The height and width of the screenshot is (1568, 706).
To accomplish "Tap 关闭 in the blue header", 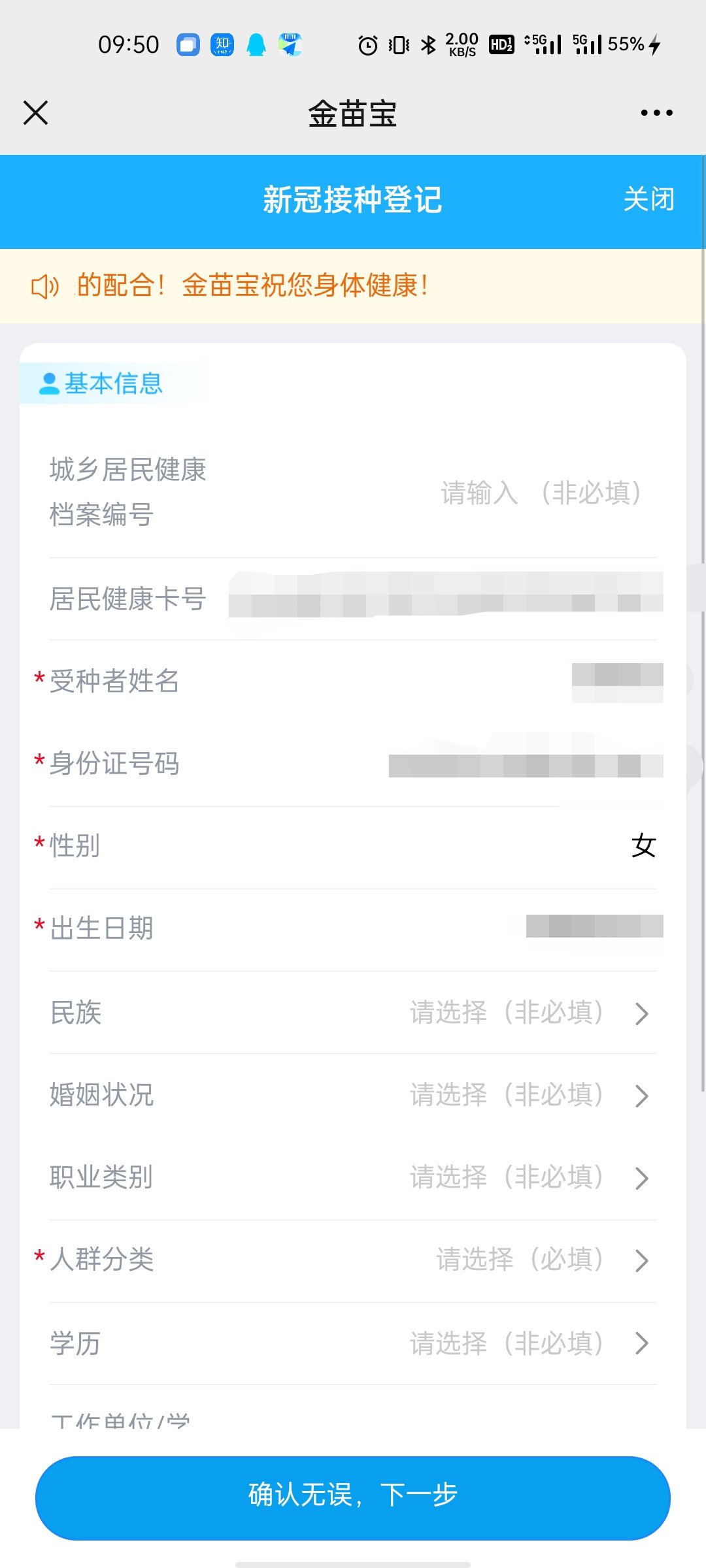I will 648,199.
